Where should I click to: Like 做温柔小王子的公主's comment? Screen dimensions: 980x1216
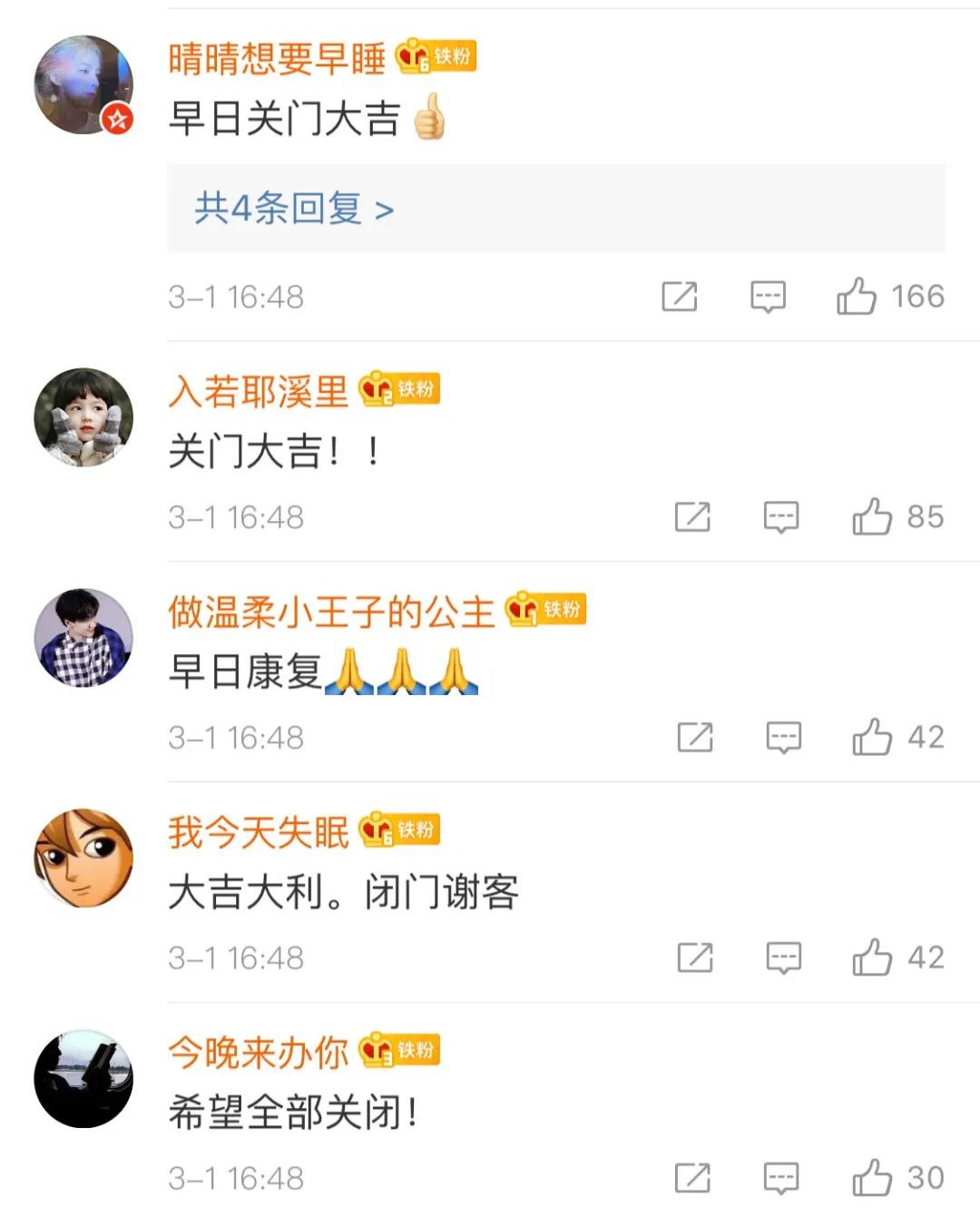click(x=871, y=737)
